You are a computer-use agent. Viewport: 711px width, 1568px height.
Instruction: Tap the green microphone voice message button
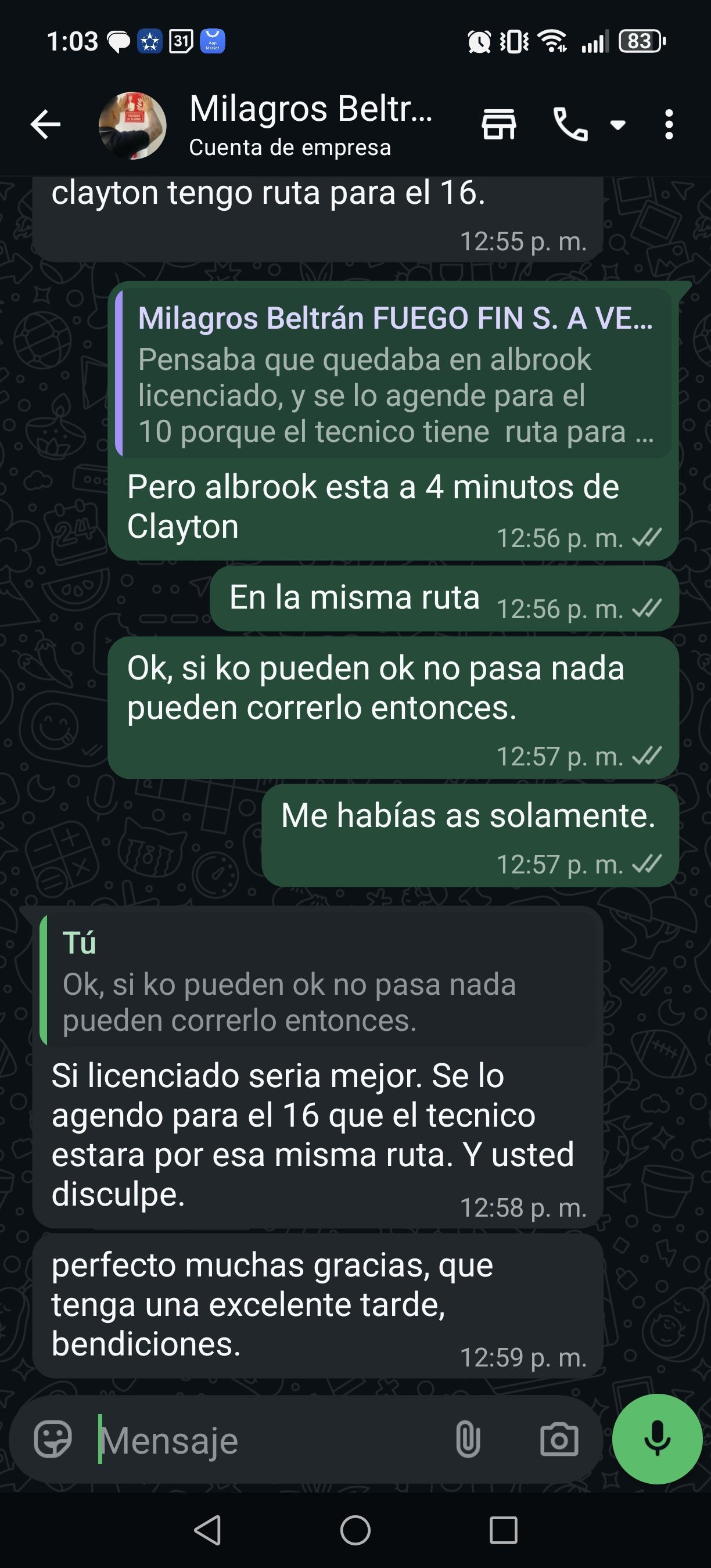pos(657,1438)
